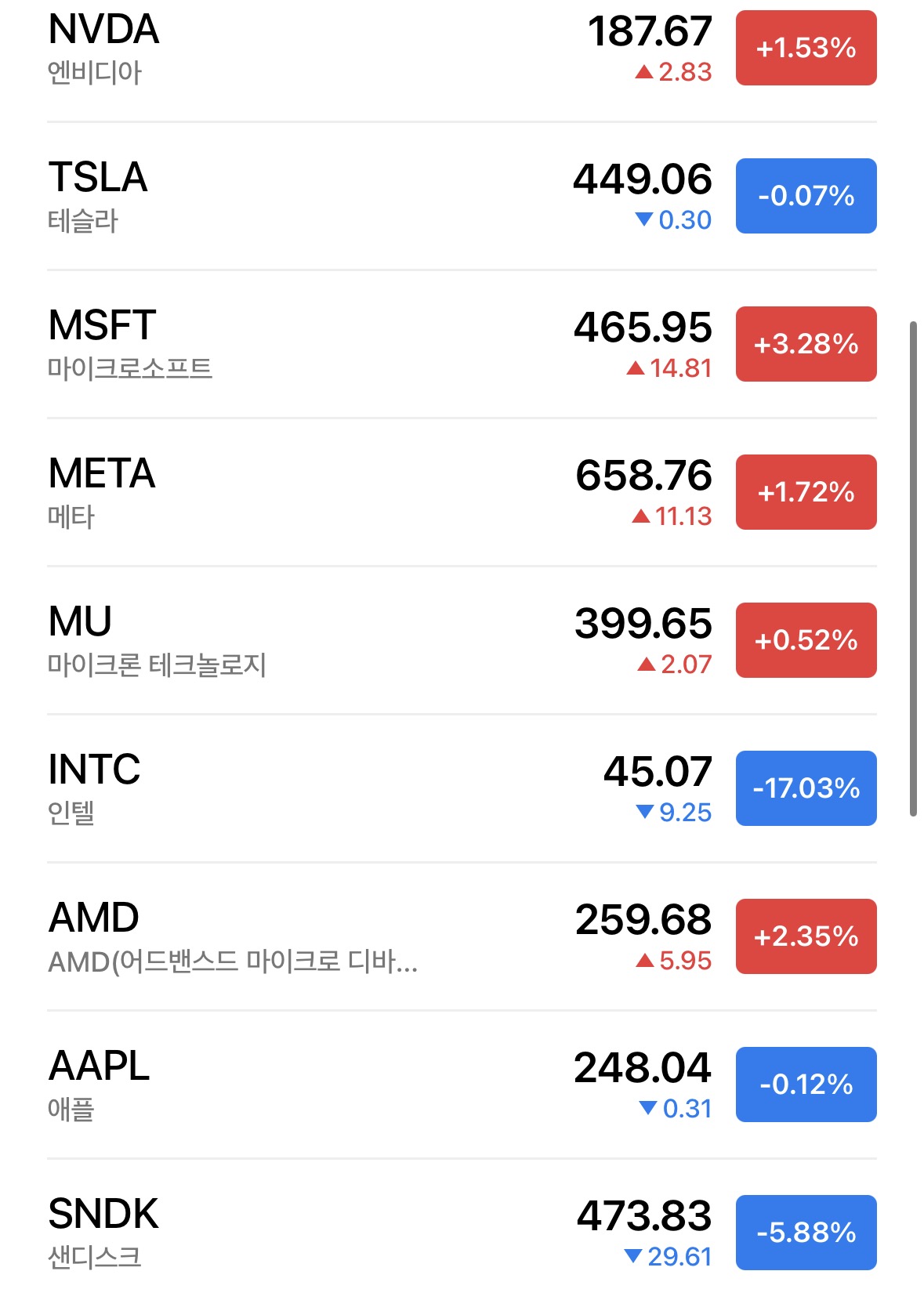Open the AAPL stock row

tap(313, 1085)
